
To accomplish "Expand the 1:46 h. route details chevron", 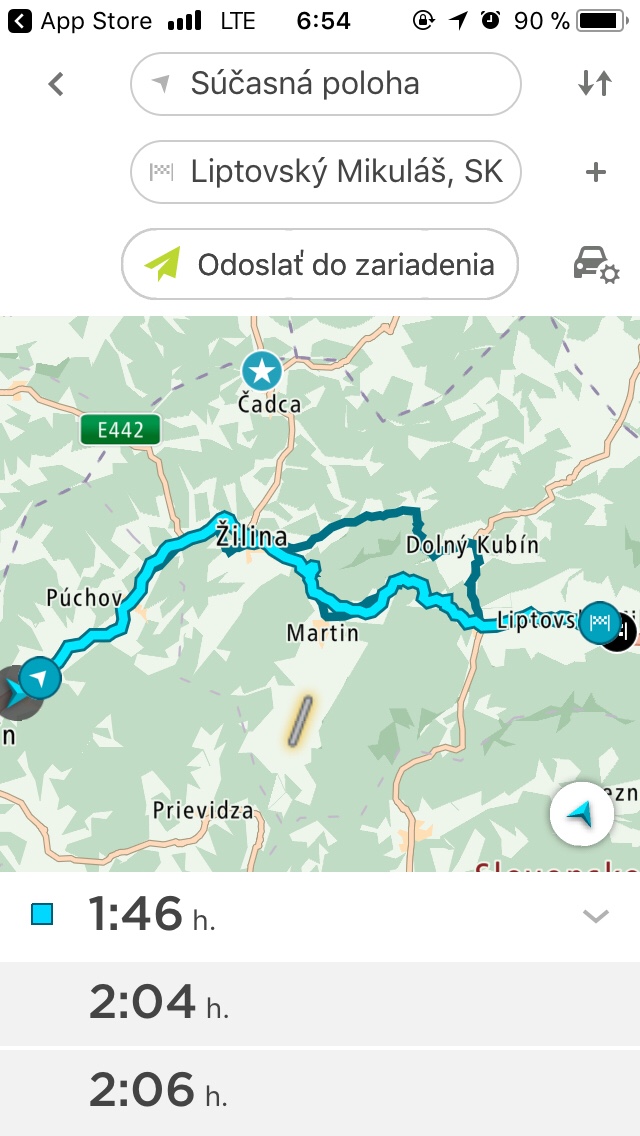I will (596, 916).
